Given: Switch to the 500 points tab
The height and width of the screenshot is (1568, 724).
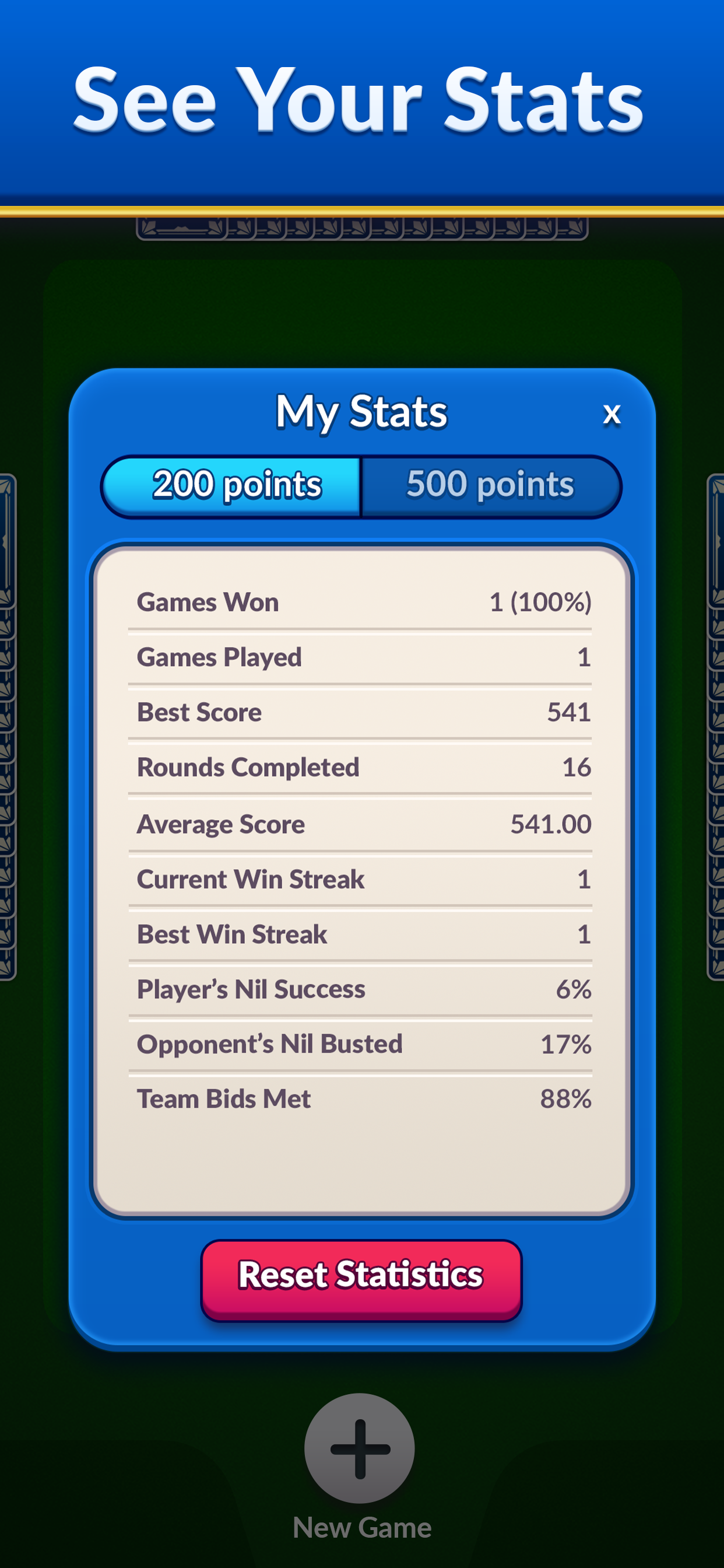Looking at the screenshot, I should tap(490, 486).
